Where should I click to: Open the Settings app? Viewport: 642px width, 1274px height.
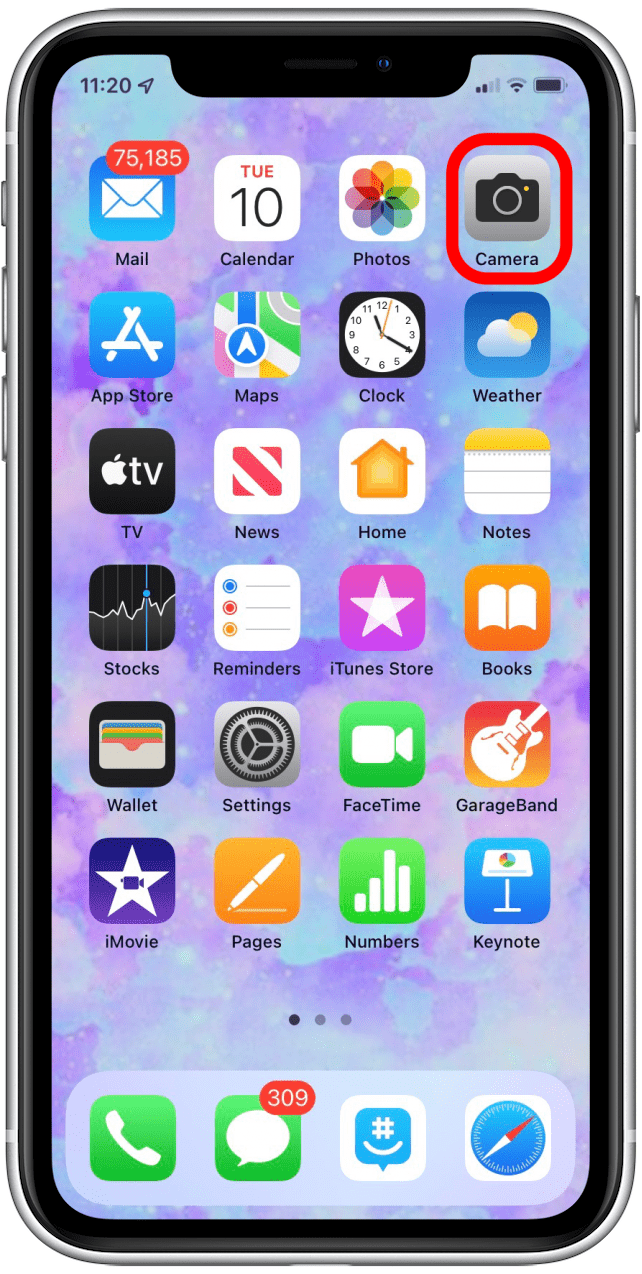click(257, 744)
